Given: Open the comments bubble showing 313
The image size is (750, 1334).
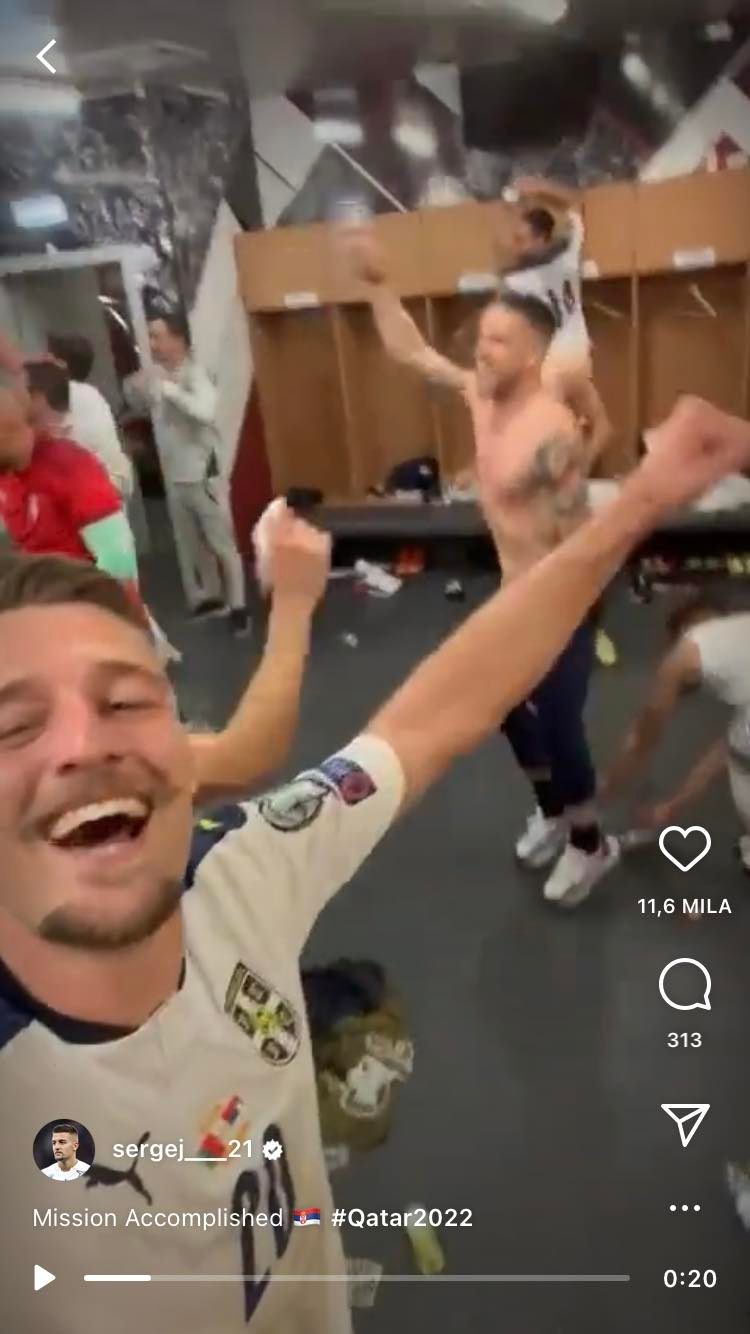Looking at the screenshot, I should pos(685,985).
